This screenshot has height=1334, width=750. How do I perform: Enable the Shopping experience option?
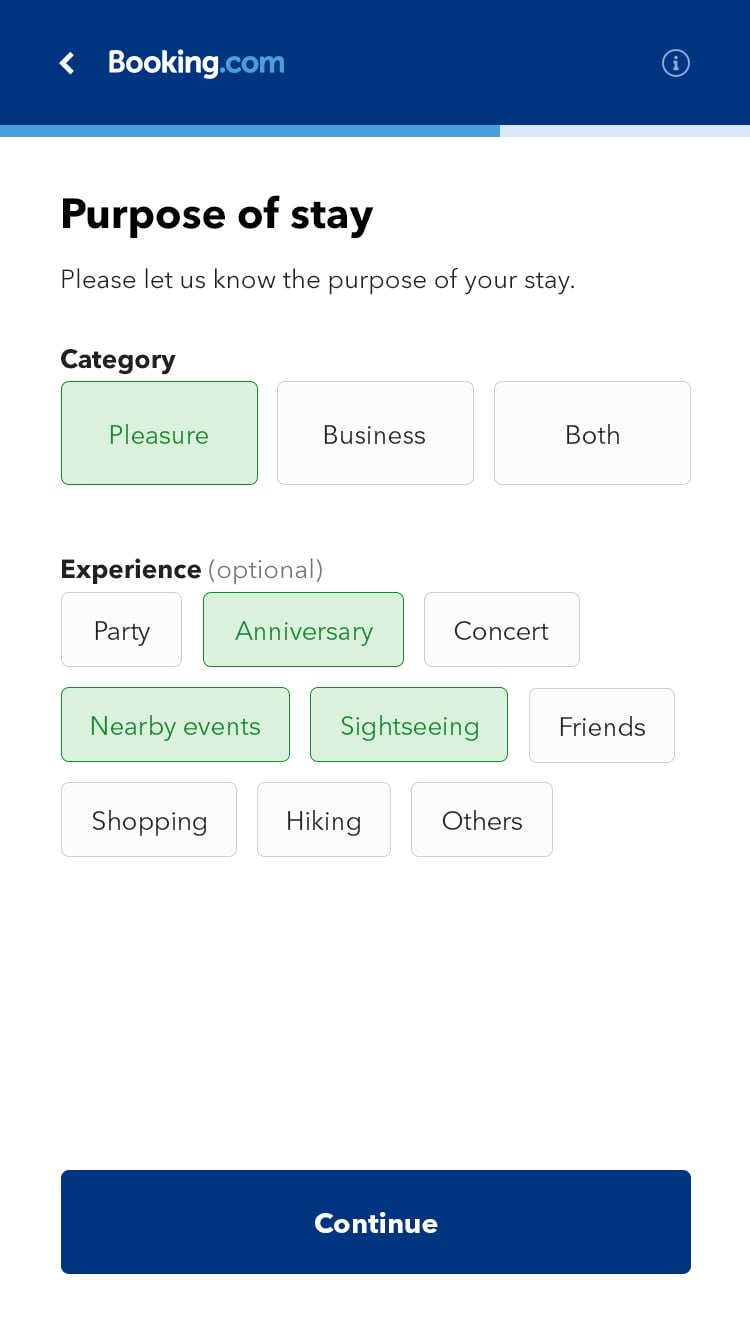pyautogui.click(x=149, y=820)
